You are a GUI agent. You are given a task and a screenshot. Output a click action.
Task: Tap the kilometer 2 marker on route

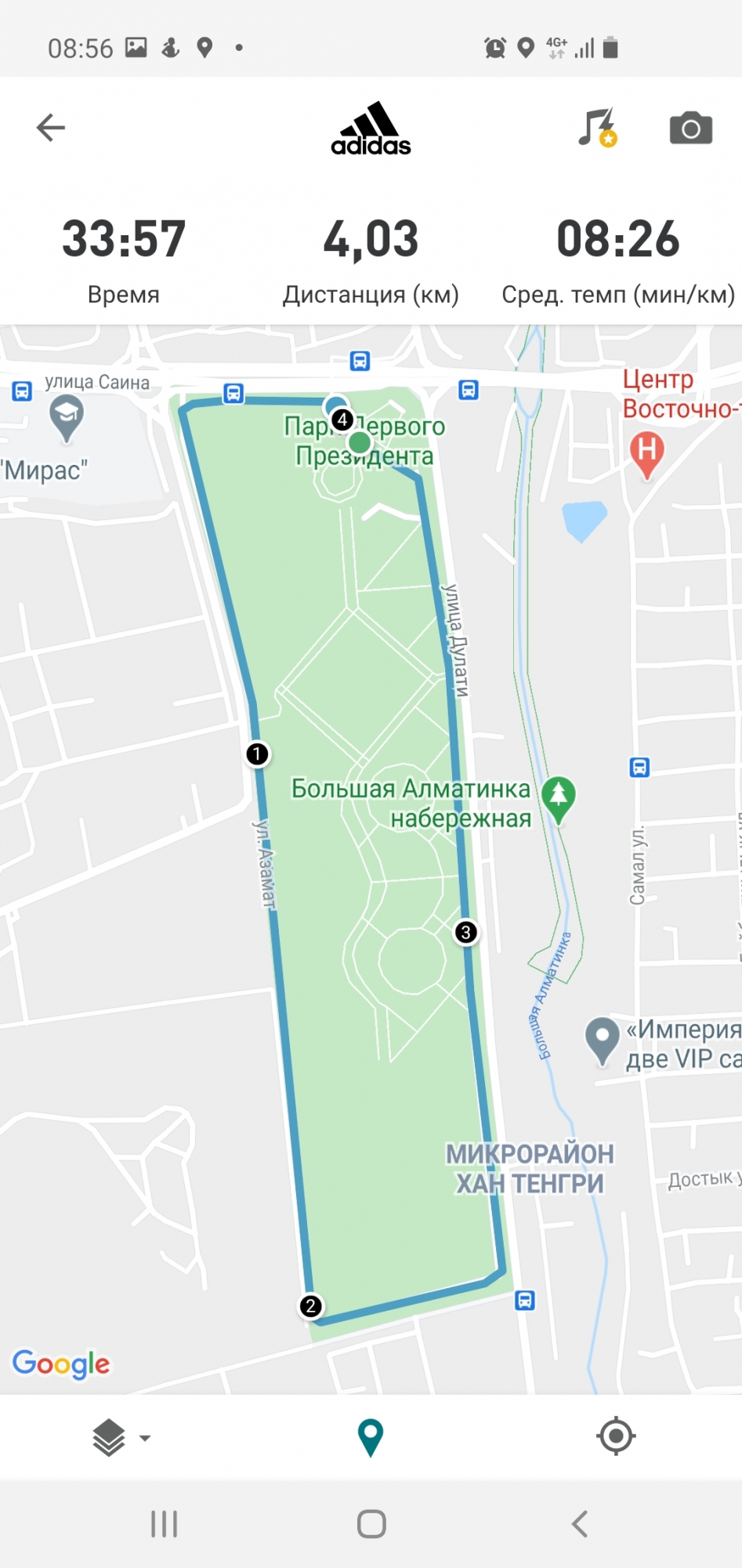coord(310,1306)
